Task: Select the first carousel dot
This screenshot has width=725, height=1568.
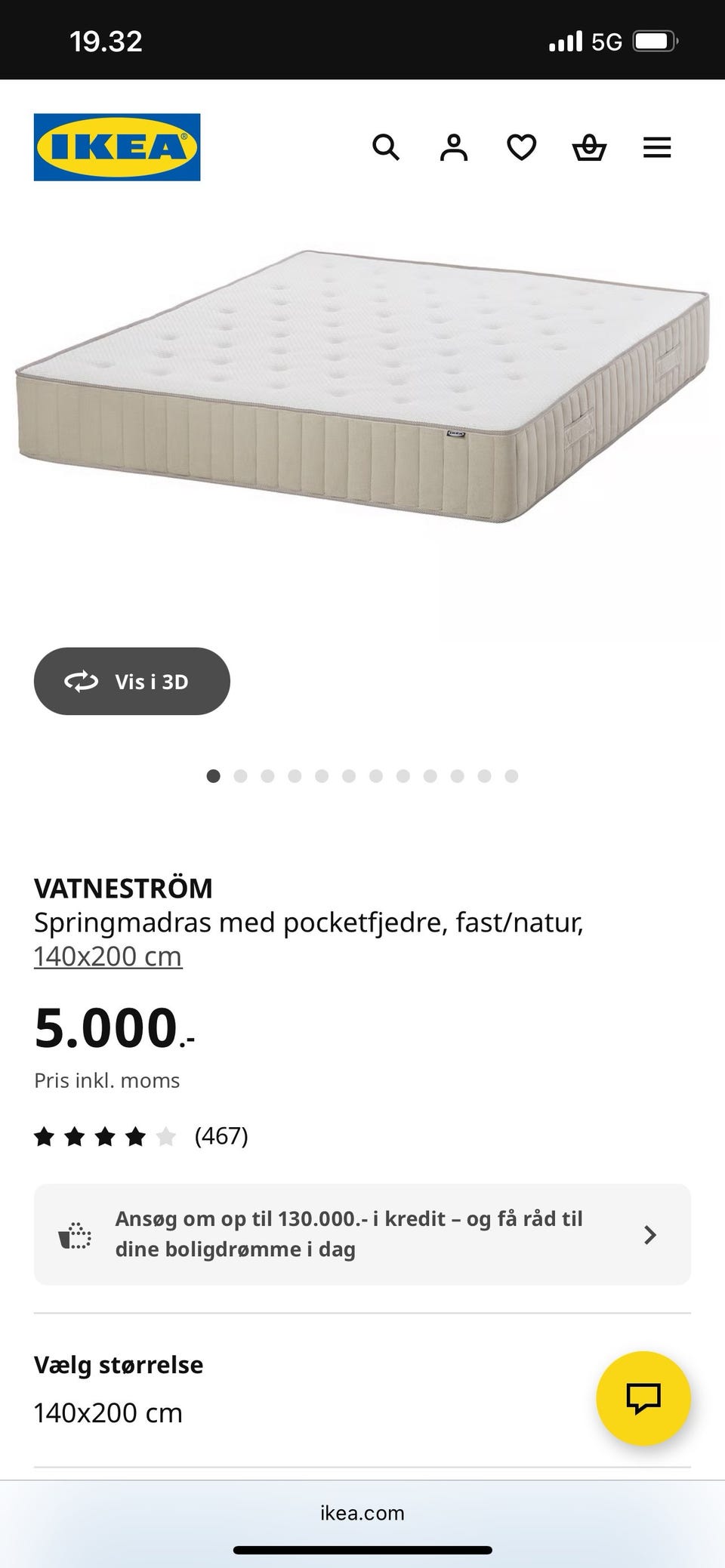Action: point(214,775)
